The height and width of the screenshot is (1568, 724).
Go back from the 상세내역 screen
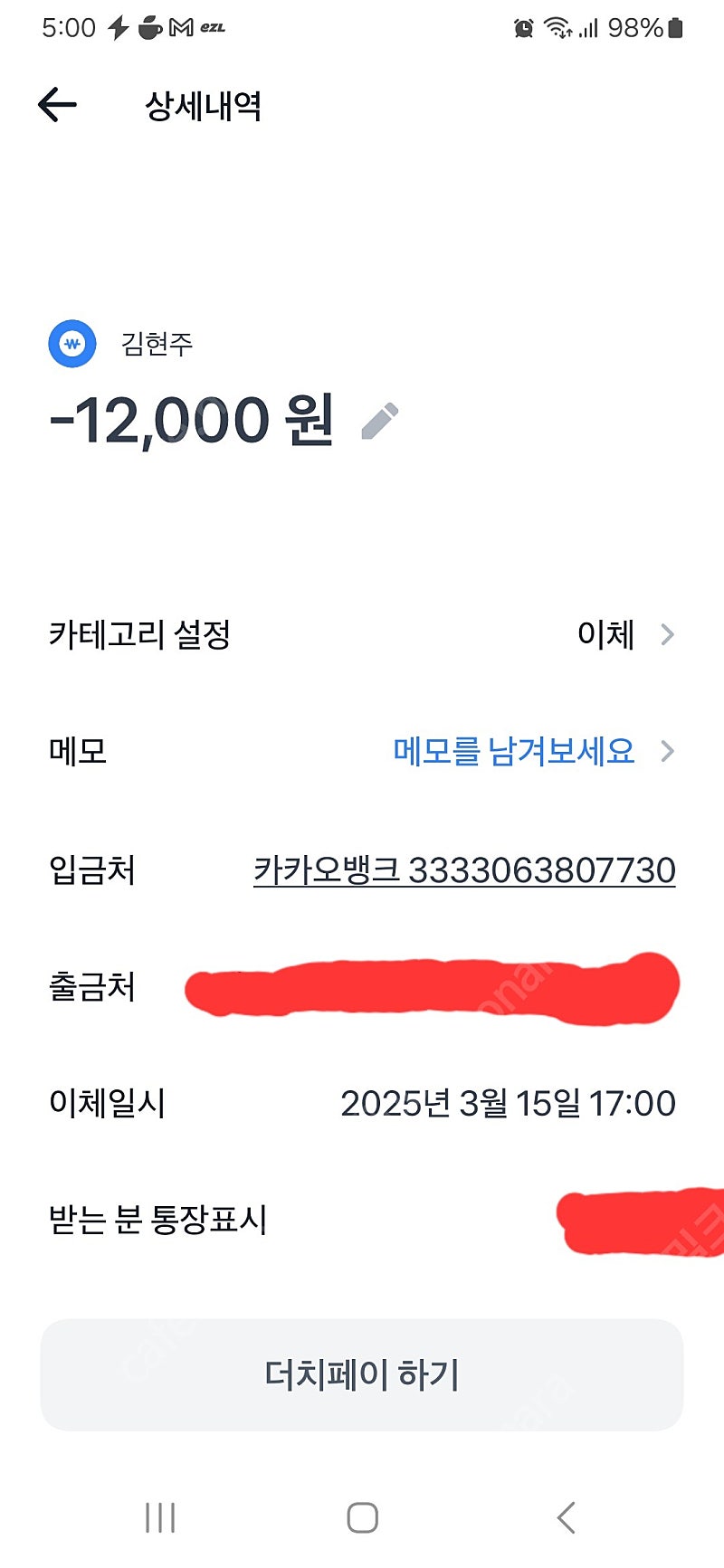coord(57,105)
